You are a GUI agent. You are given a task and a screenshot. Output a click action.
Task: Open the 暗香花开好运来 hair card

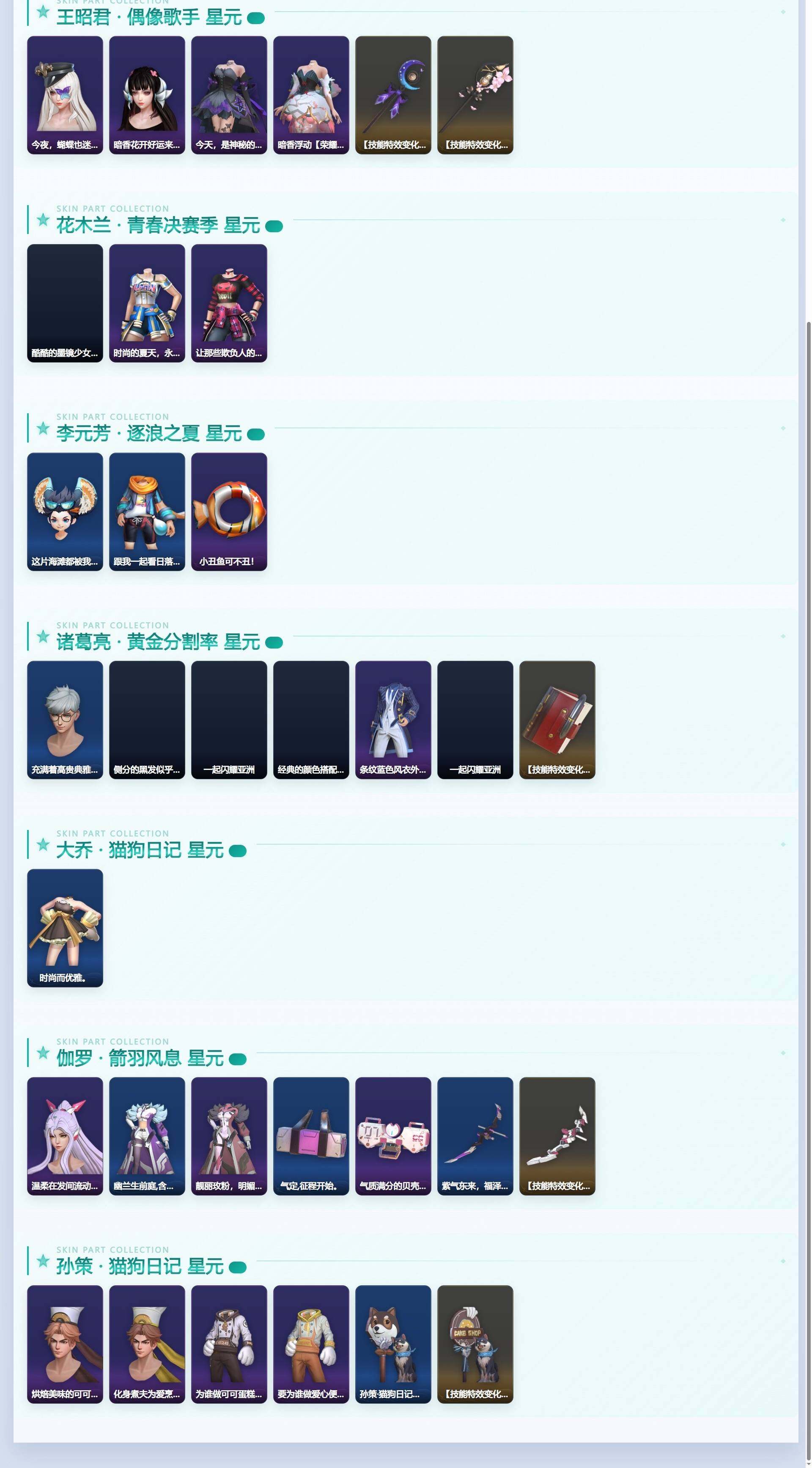(147, 95)
